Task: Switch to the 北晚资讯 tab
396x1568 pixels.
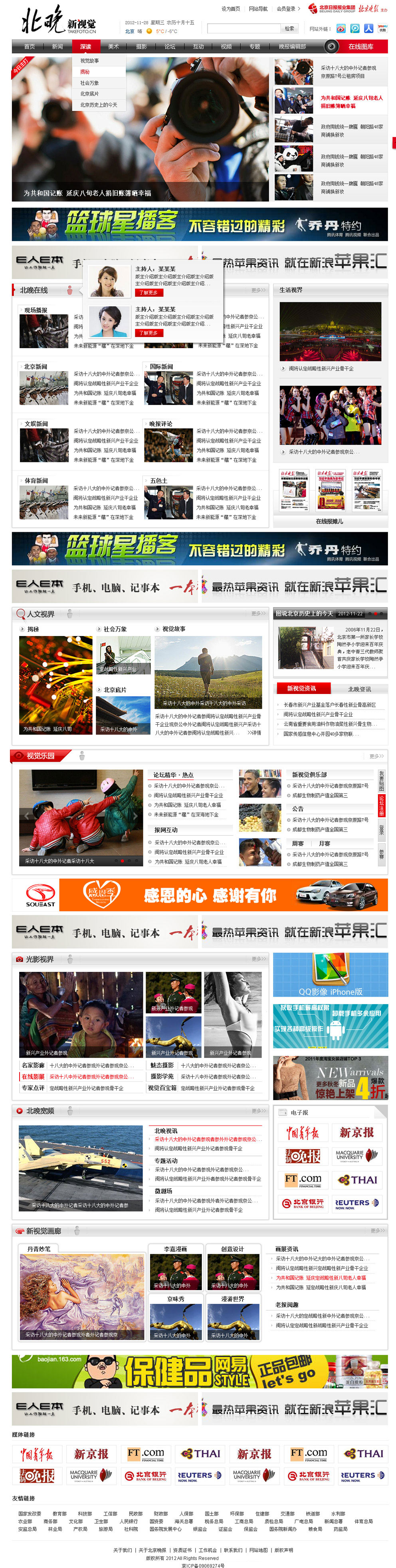Action: (x=359, y=689)
